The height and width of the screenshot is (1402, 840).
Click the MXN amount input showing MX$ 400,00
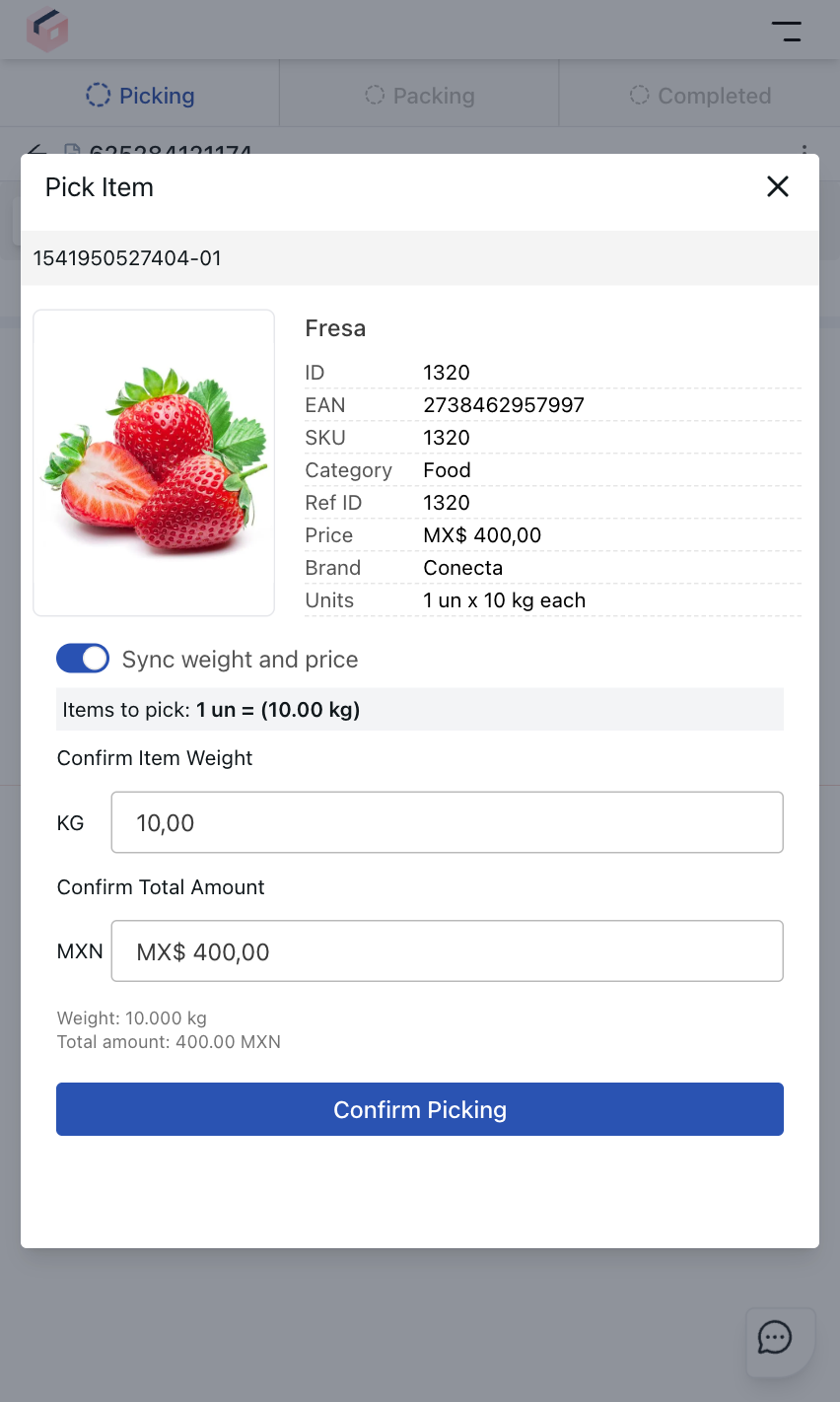[x=447, y=950]
